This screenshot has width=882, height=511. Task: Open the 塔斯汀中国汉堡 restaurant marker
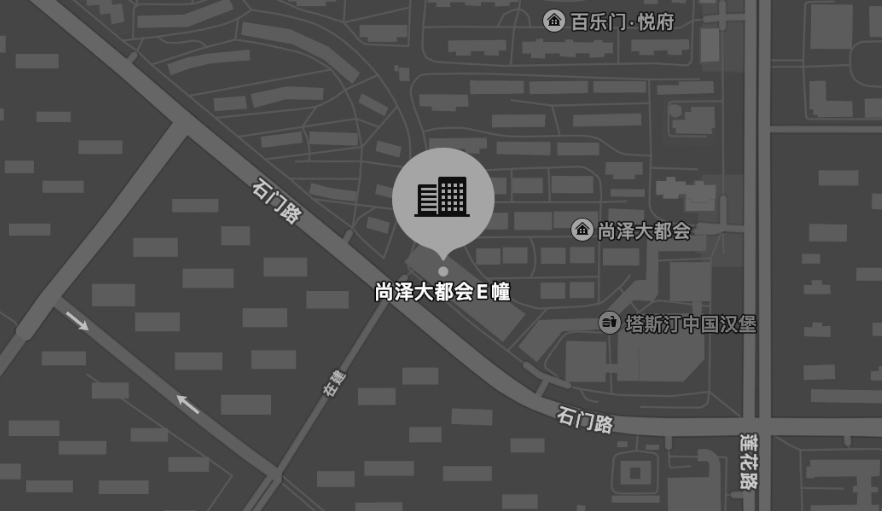[609, 323]
